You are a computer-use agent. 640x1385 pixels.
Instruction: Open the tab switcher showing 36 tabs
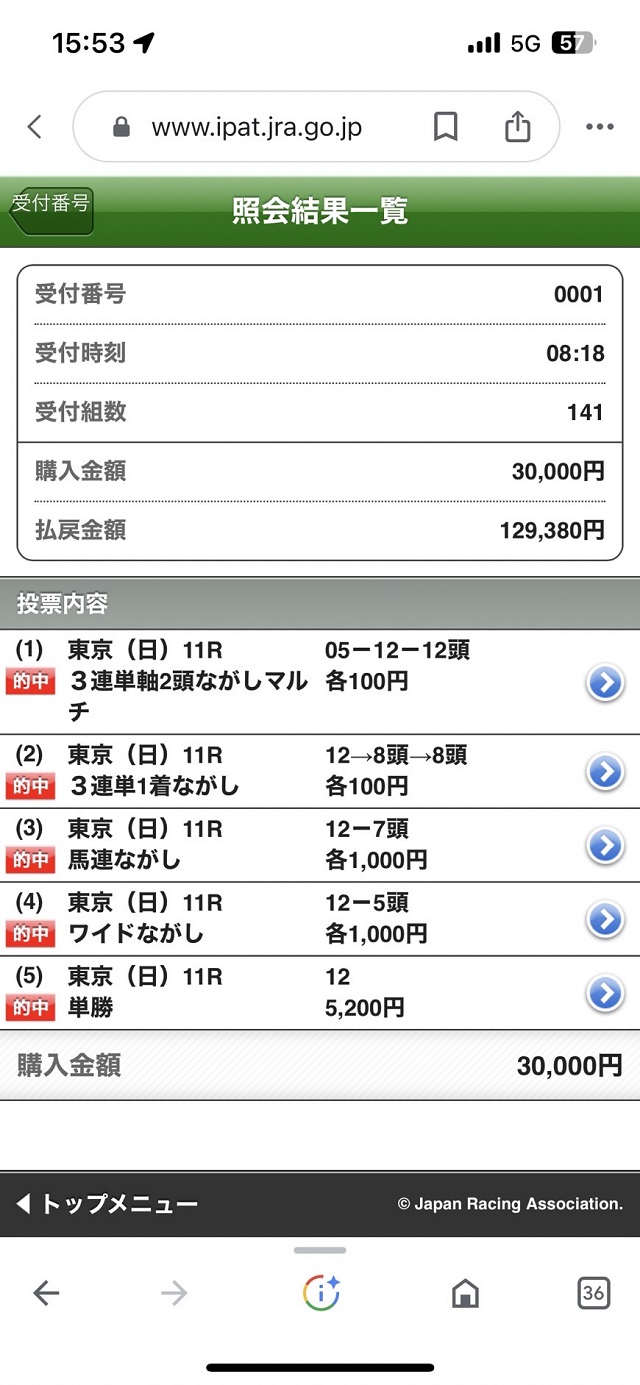tap(593, 1293)
